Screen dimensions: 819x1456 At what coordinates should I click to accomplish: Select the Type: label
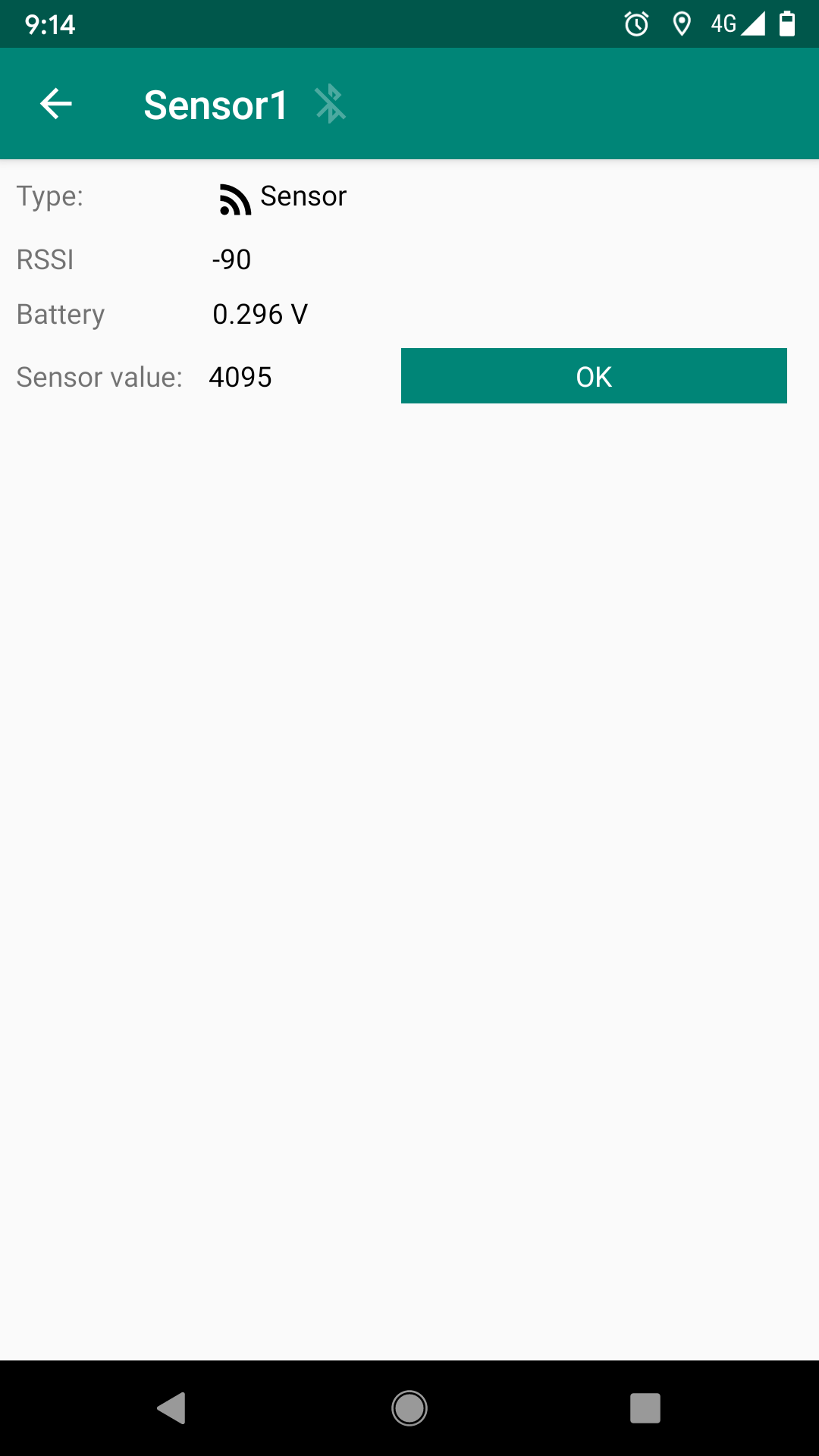[x=49, y=196]
